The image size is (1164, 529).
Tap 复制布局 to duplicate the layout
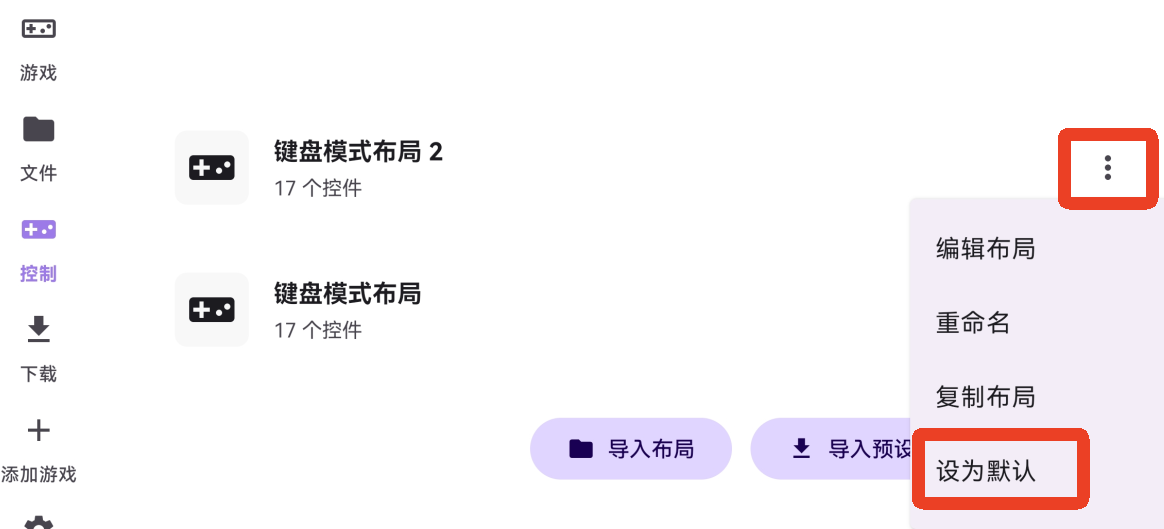985,397
